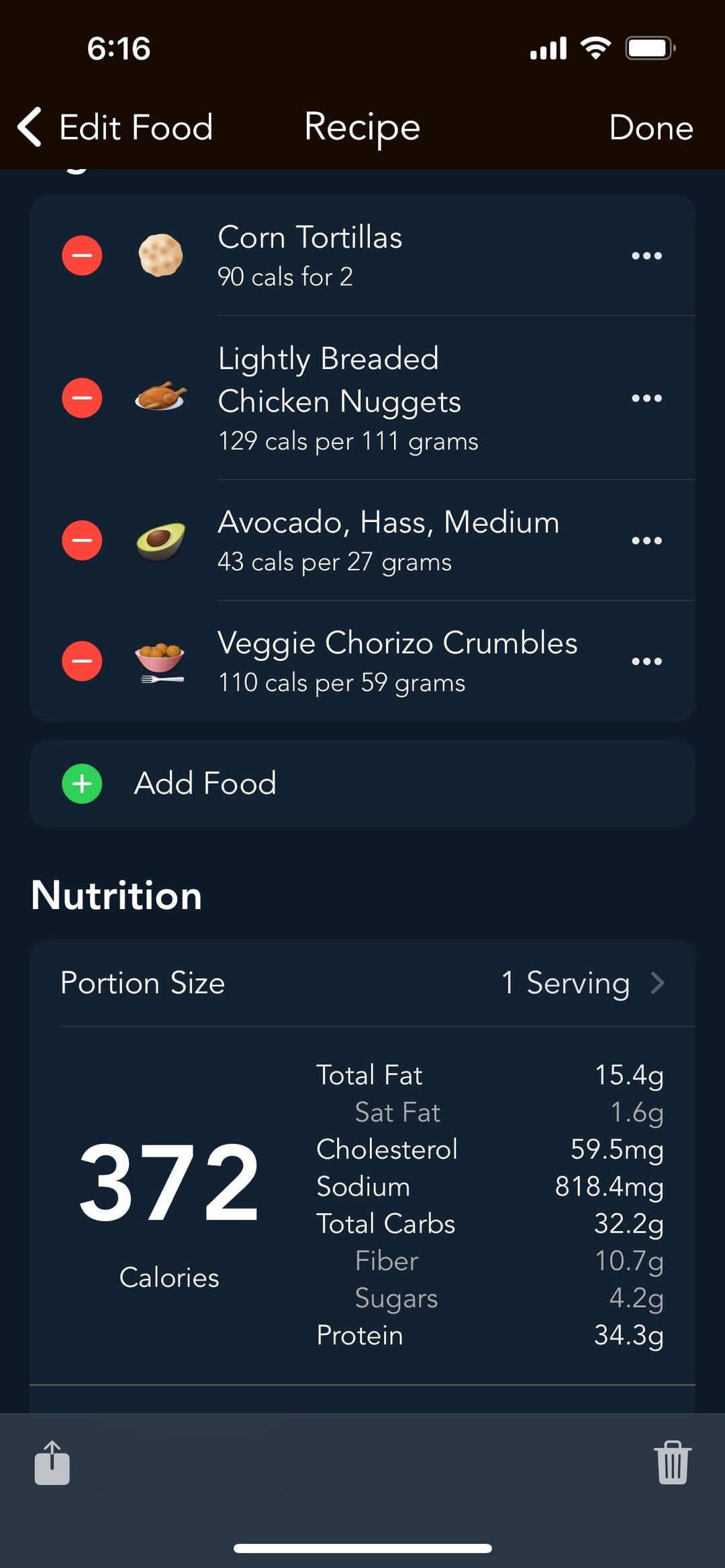This screenshot has width=725, height=1568.
Task: Remove Corn Tortillas with the red minus
Action: coord(82,256)
